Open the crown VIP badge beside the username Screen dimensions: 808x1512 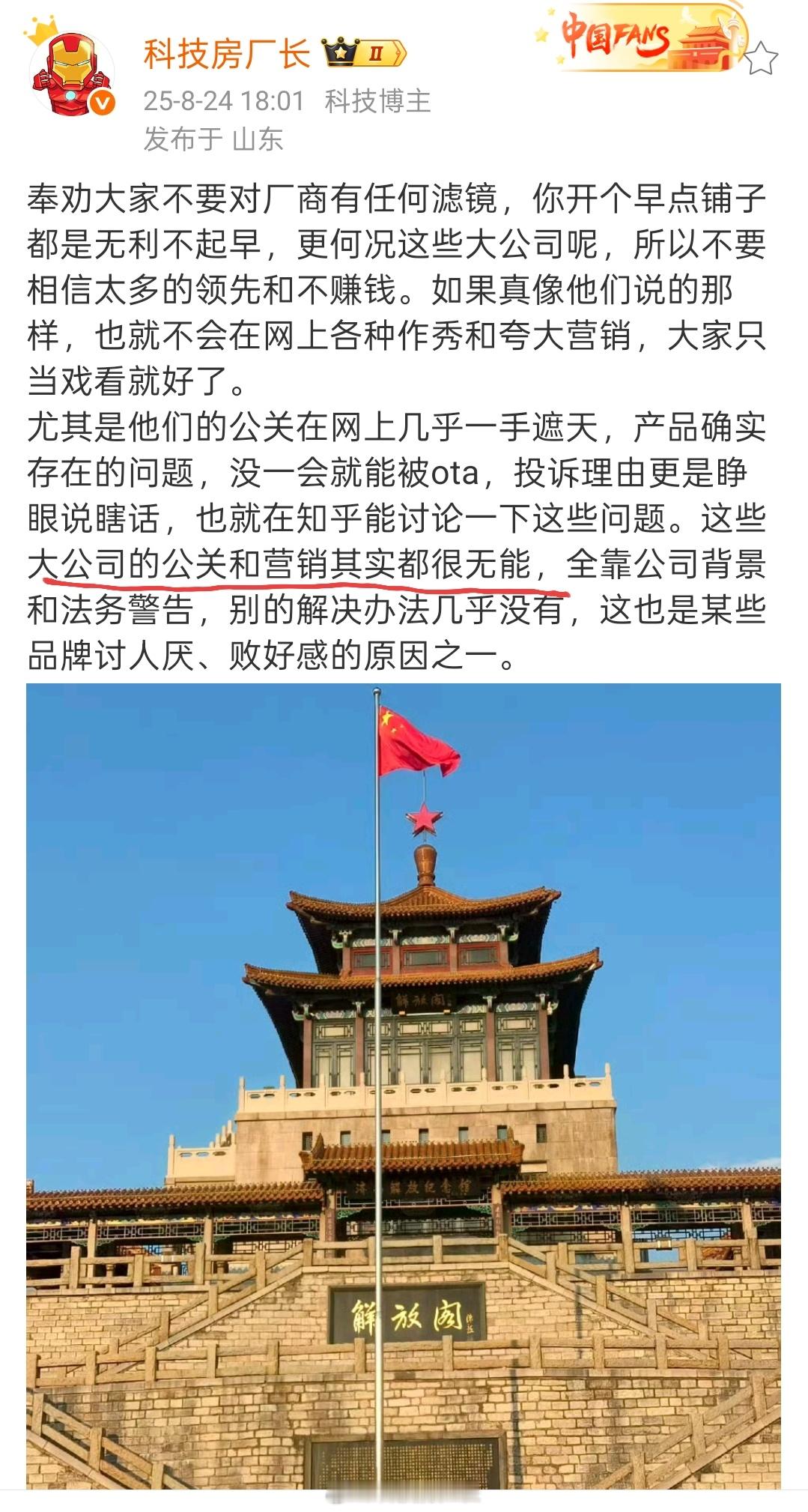[x=341, y=52]
